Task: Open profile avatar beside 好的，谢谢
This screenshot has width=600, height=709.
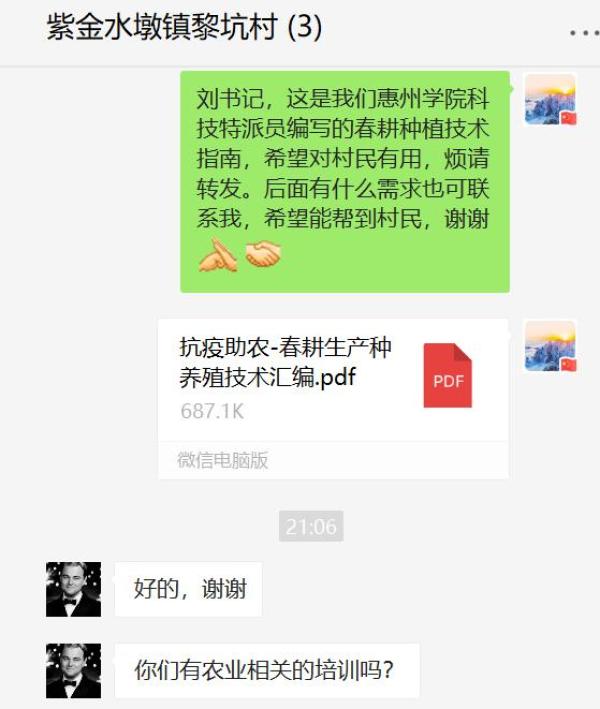Action: [x=74, y=589]
